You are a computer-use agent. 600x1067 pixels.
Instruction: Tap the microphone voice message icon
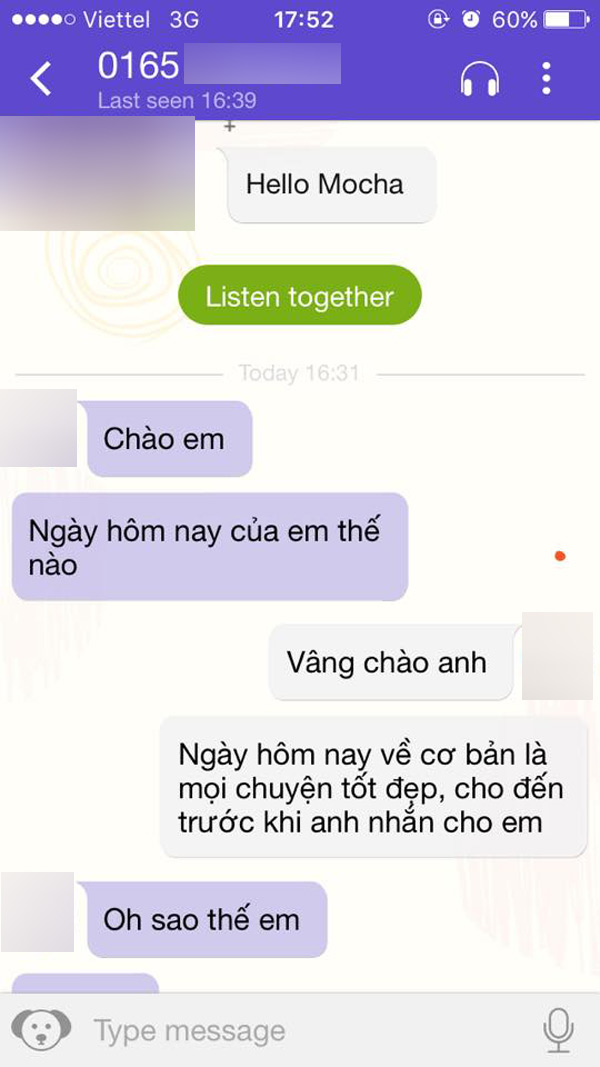tap(559, 1030)
